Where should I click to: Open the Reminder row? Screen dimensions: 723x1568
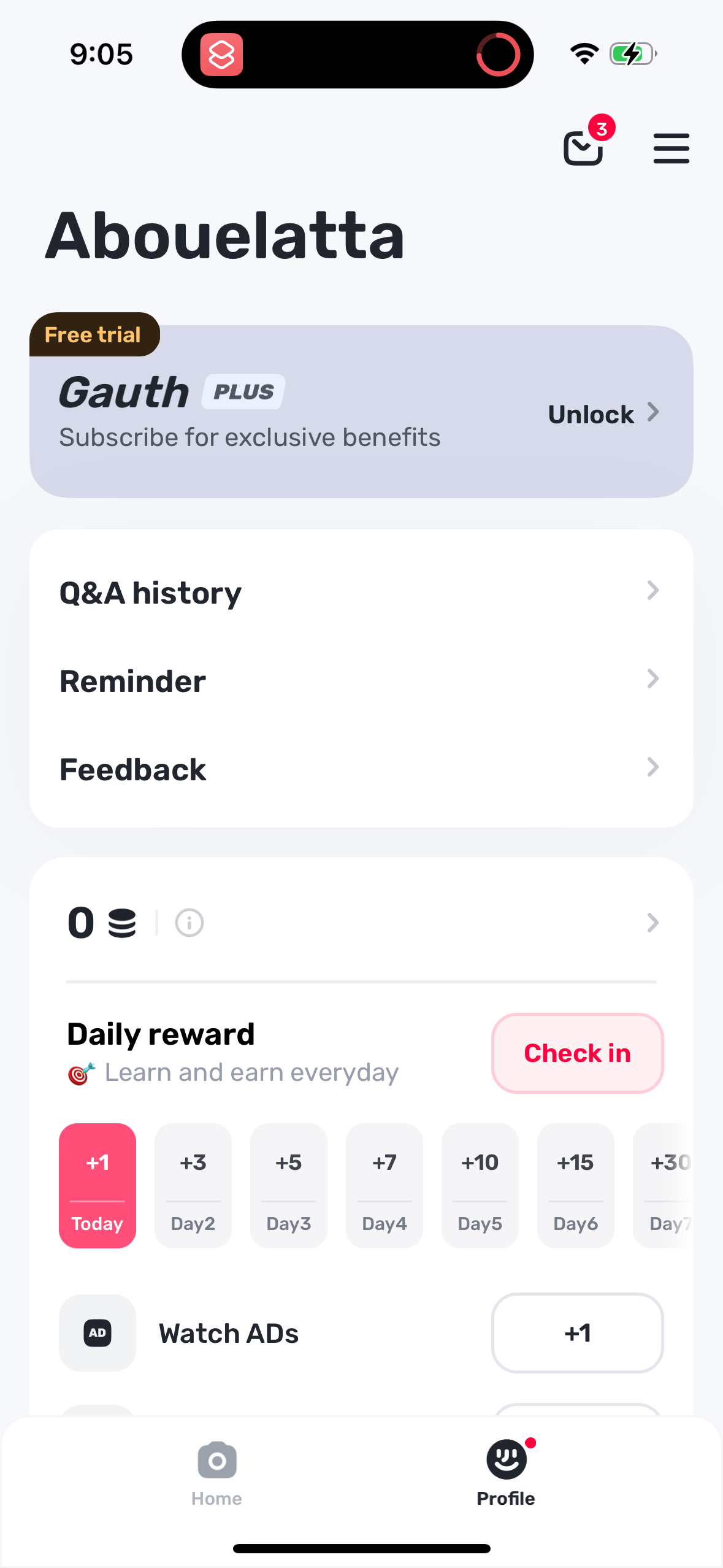coord(361,681)
